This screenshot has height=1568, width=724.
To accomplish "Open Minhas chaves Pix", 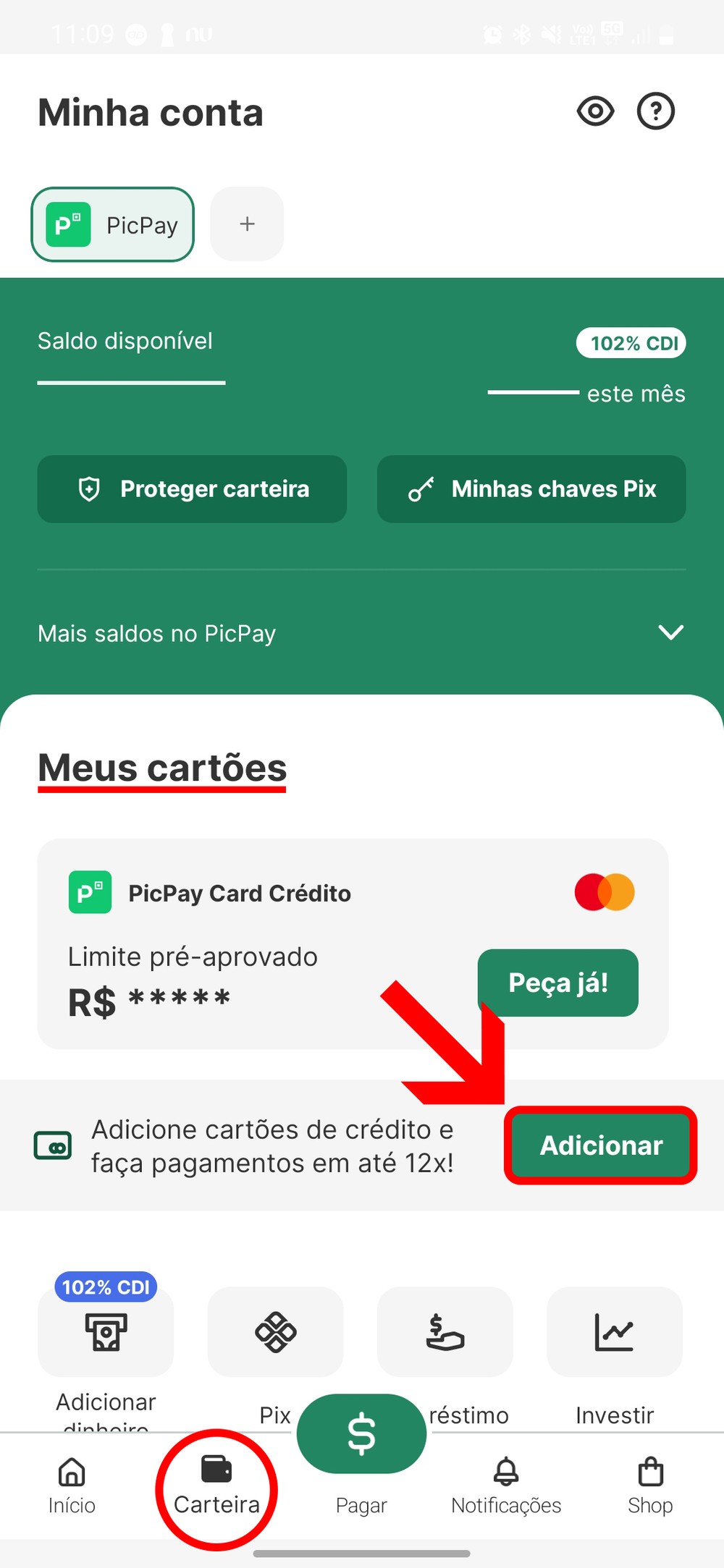I will click(531, 489).
